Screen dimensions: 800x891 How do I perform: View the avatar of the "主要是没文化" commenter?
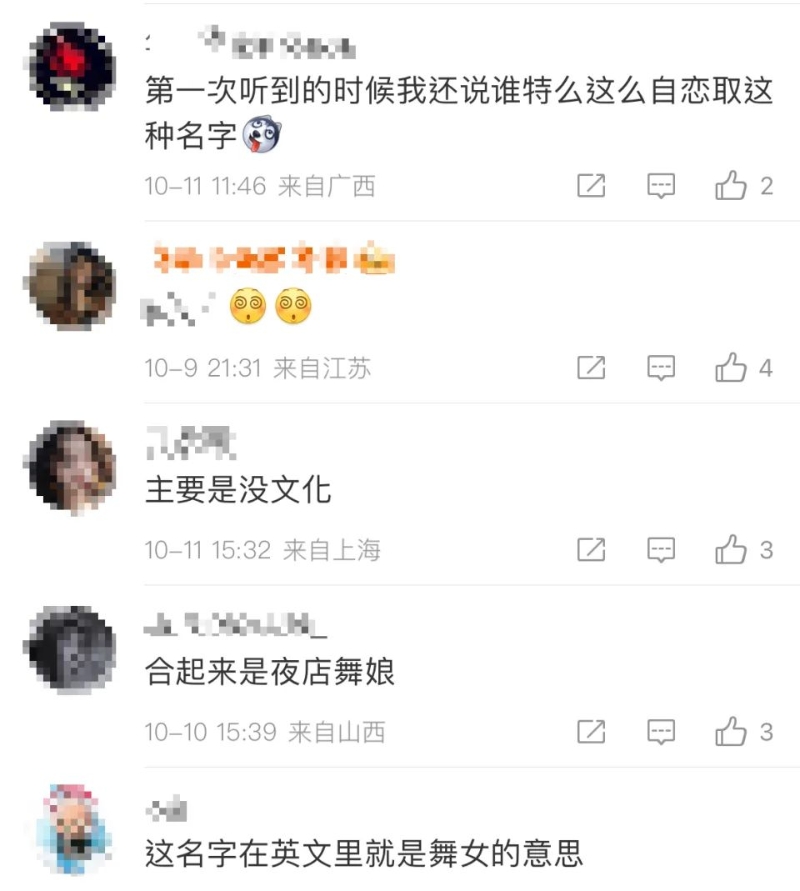[68, 463]
